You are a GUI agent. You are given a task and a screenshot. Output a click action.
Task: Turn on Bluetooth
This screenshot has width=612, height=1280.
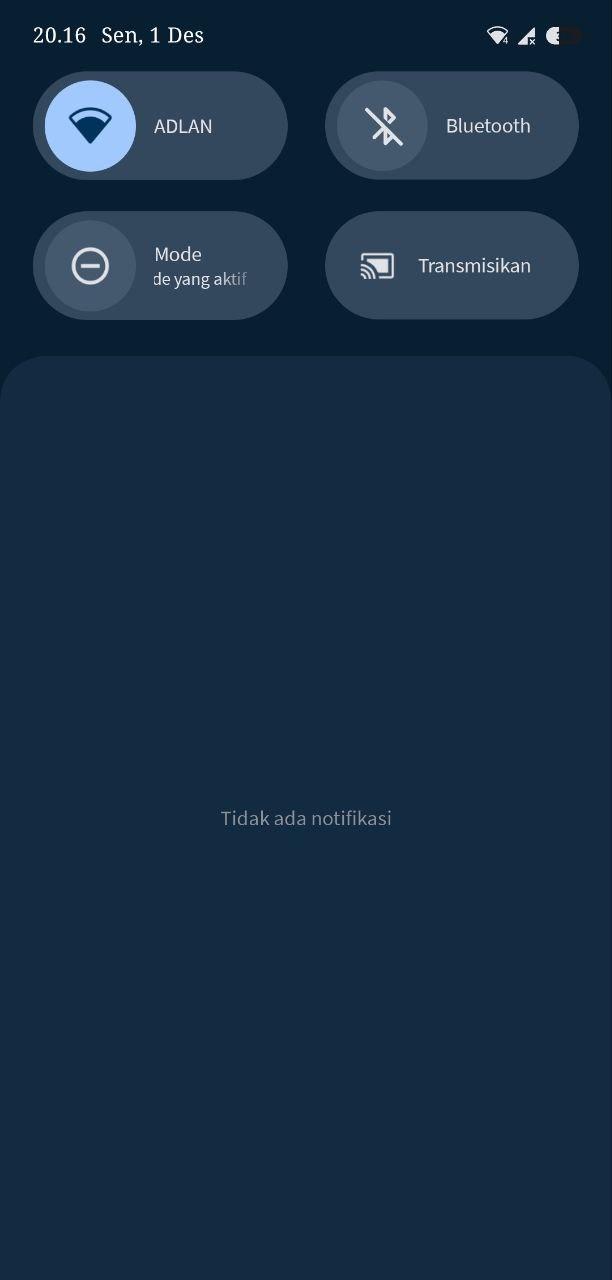(382, 126)
